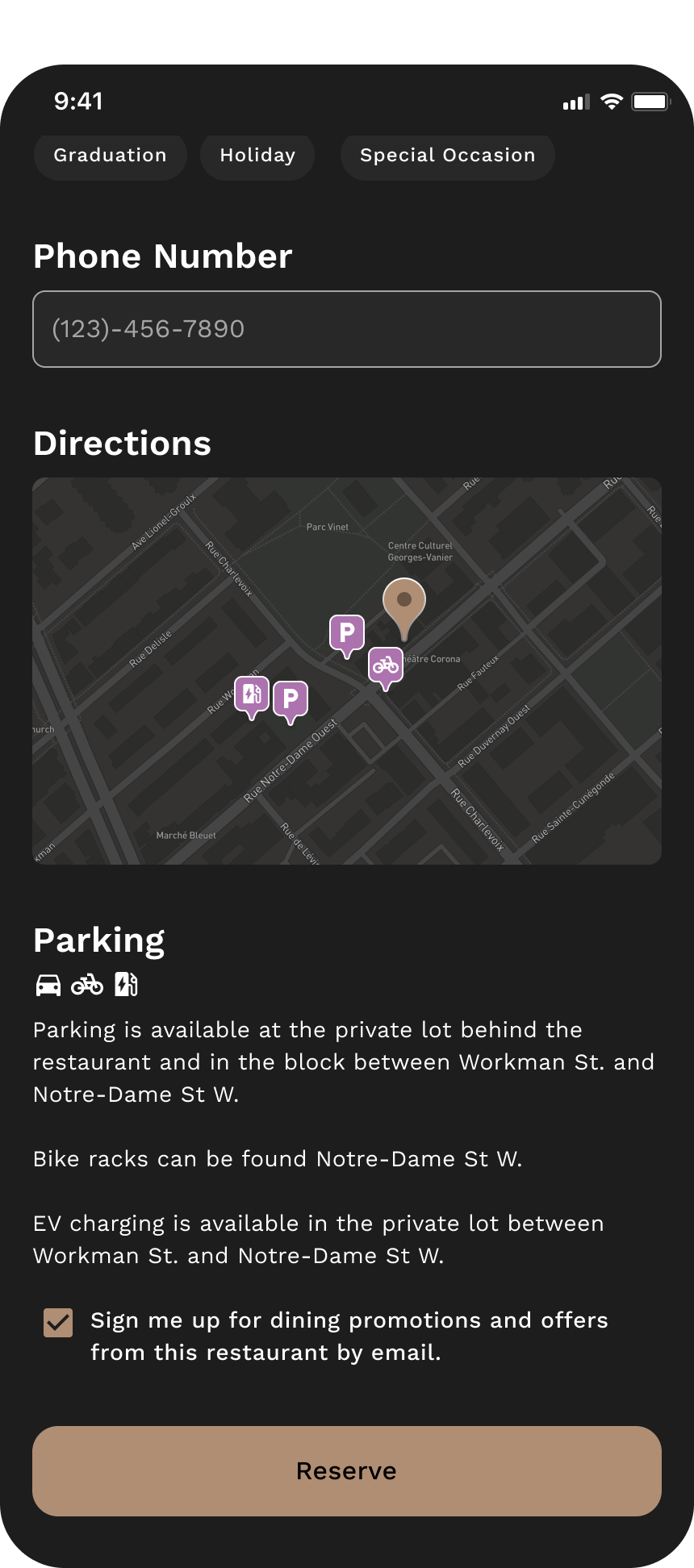Choose the Holiday chip

[x=257, y=156]
